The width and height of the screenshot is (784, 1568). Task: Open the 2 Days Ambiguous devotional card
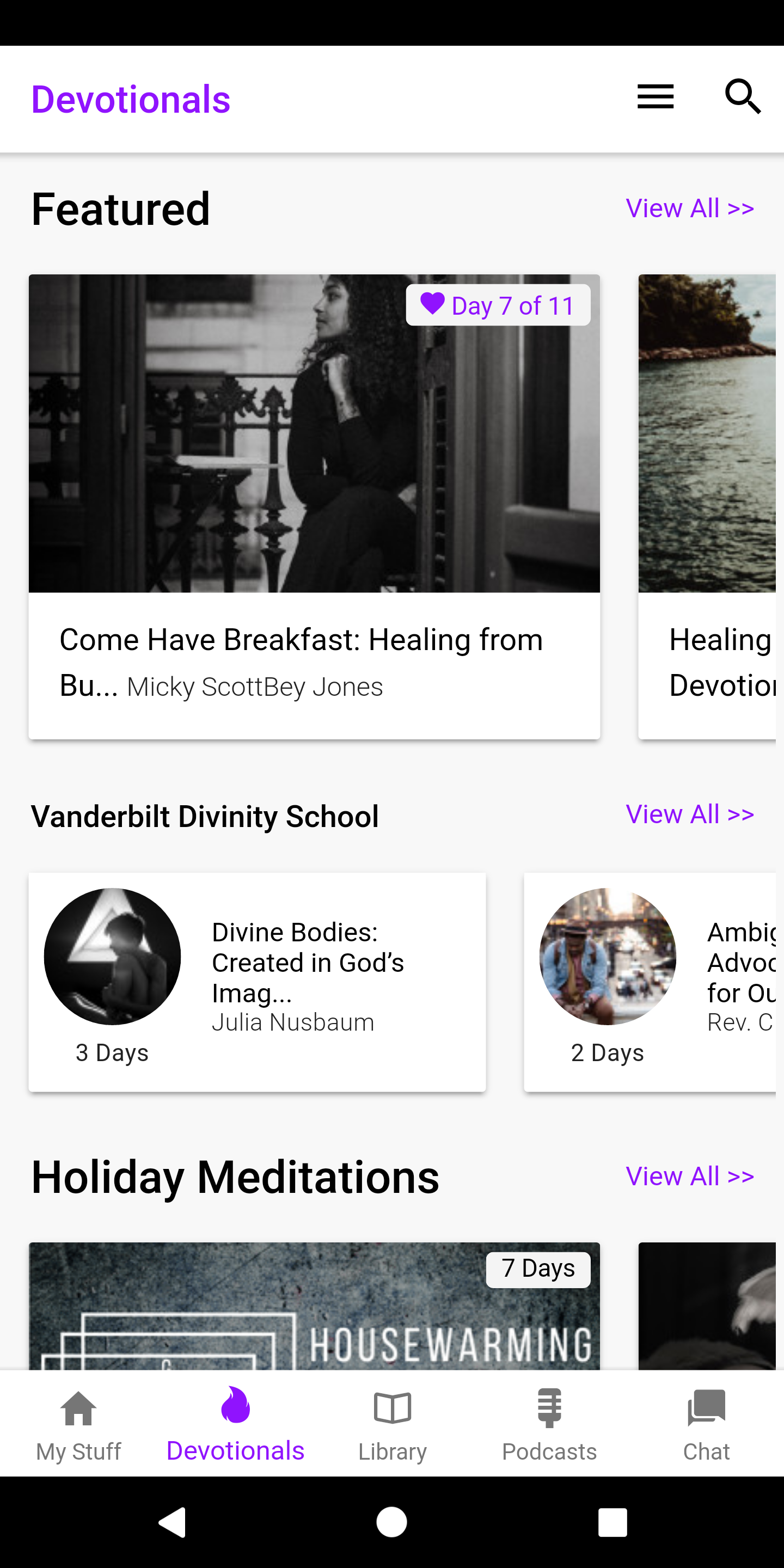(x=651, y=981)
